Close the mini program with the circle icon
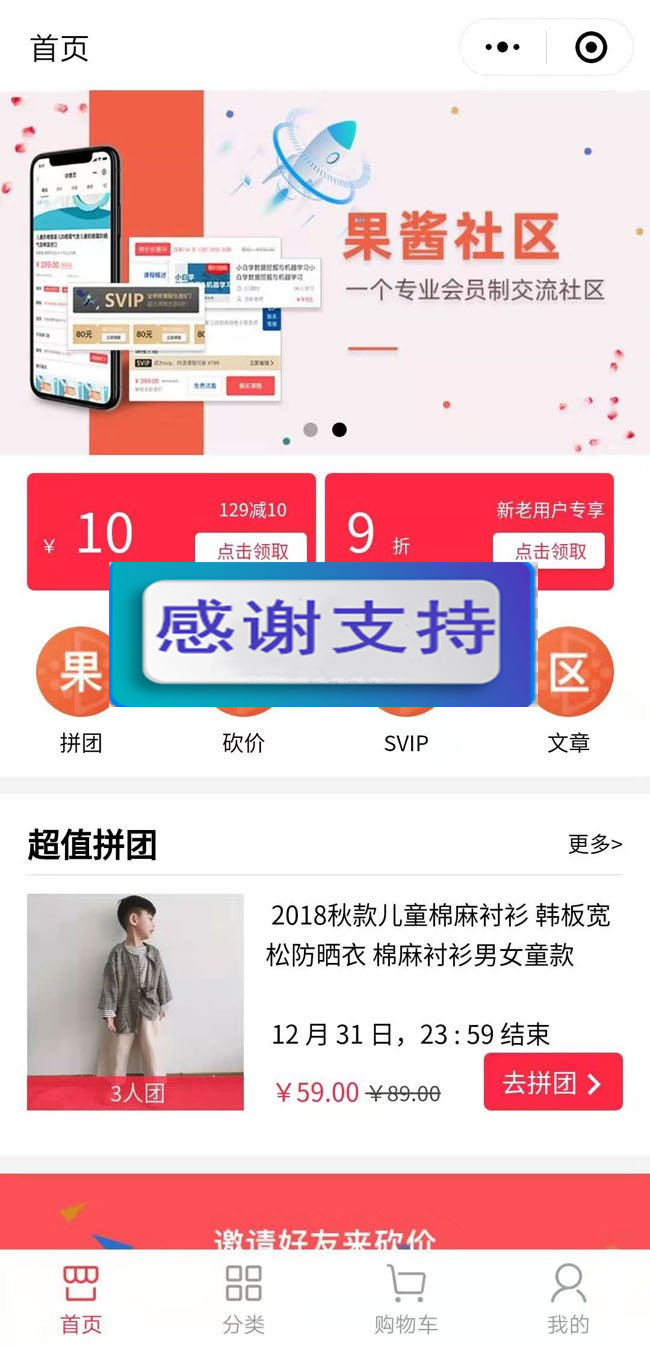650x1347 pixels. (x=591, y=47)
